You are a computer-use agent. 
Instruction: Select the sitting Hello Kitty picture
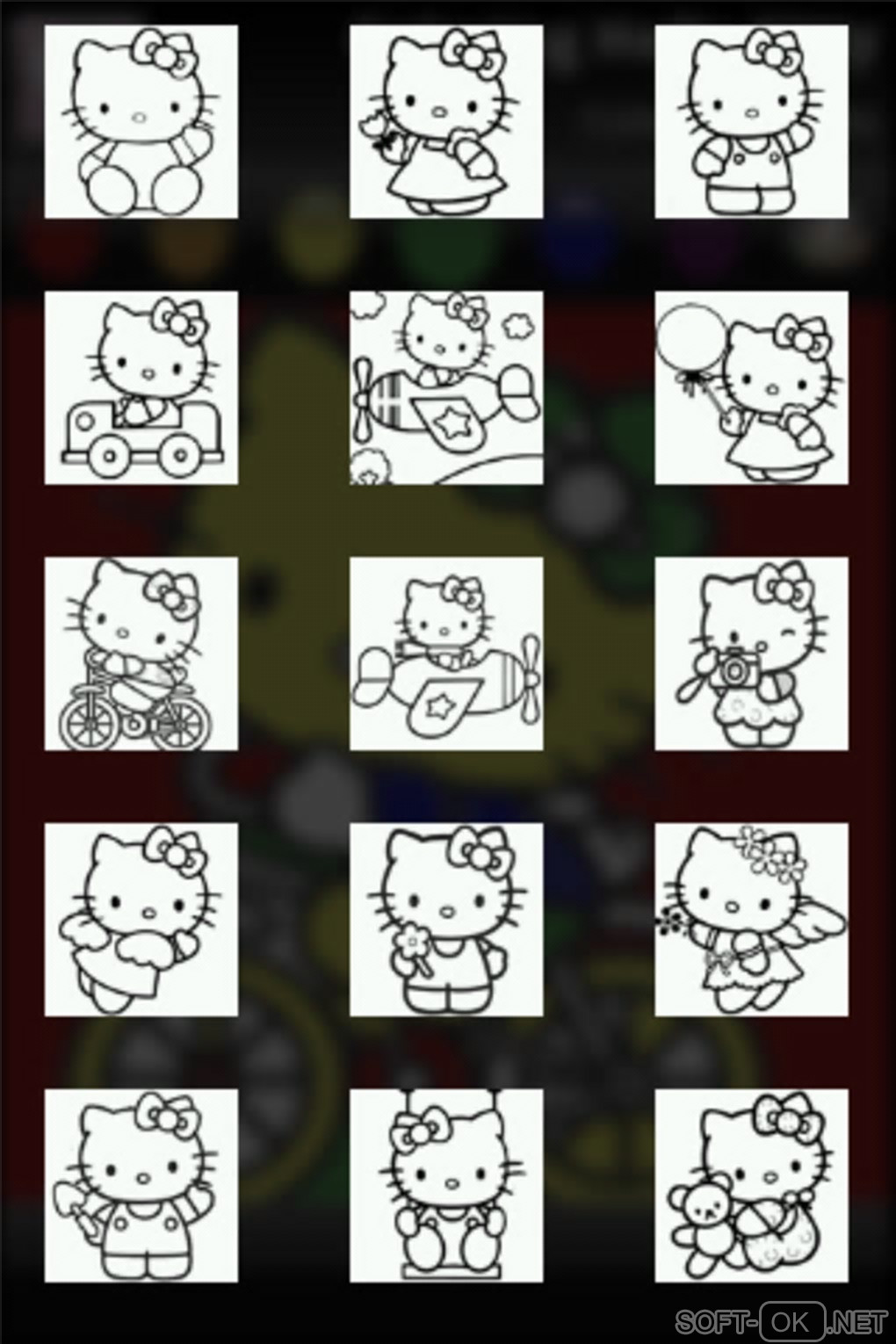click(141, 122)
